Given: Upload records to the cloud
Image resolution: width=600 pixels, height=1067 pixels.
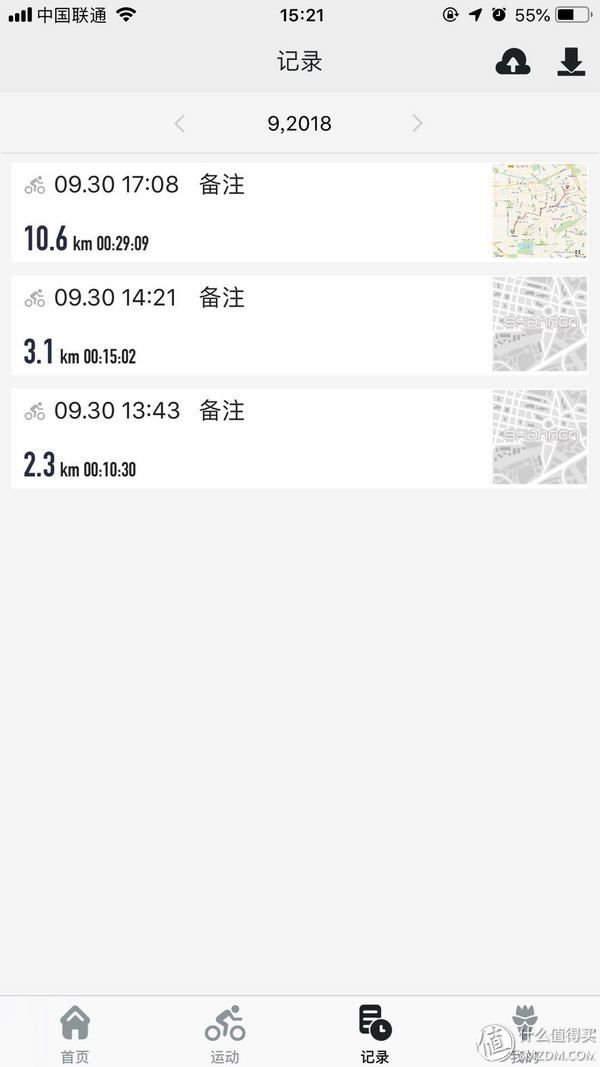Looking at the screenshot, I should click(513, 64).
